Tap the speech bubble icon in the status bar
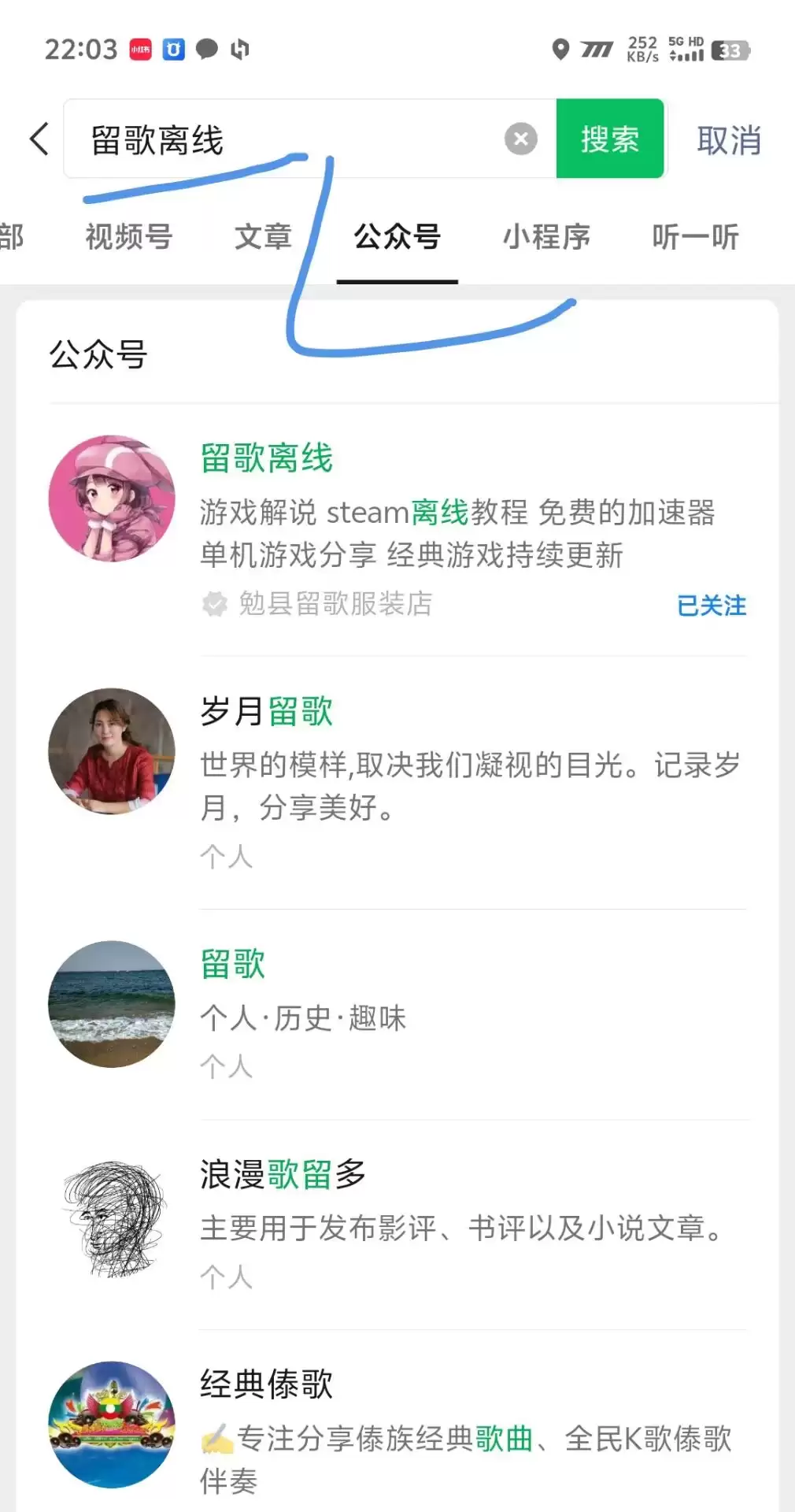This screenshot has width=795, height=1512. pyautogui.click(x=206, y=49)
